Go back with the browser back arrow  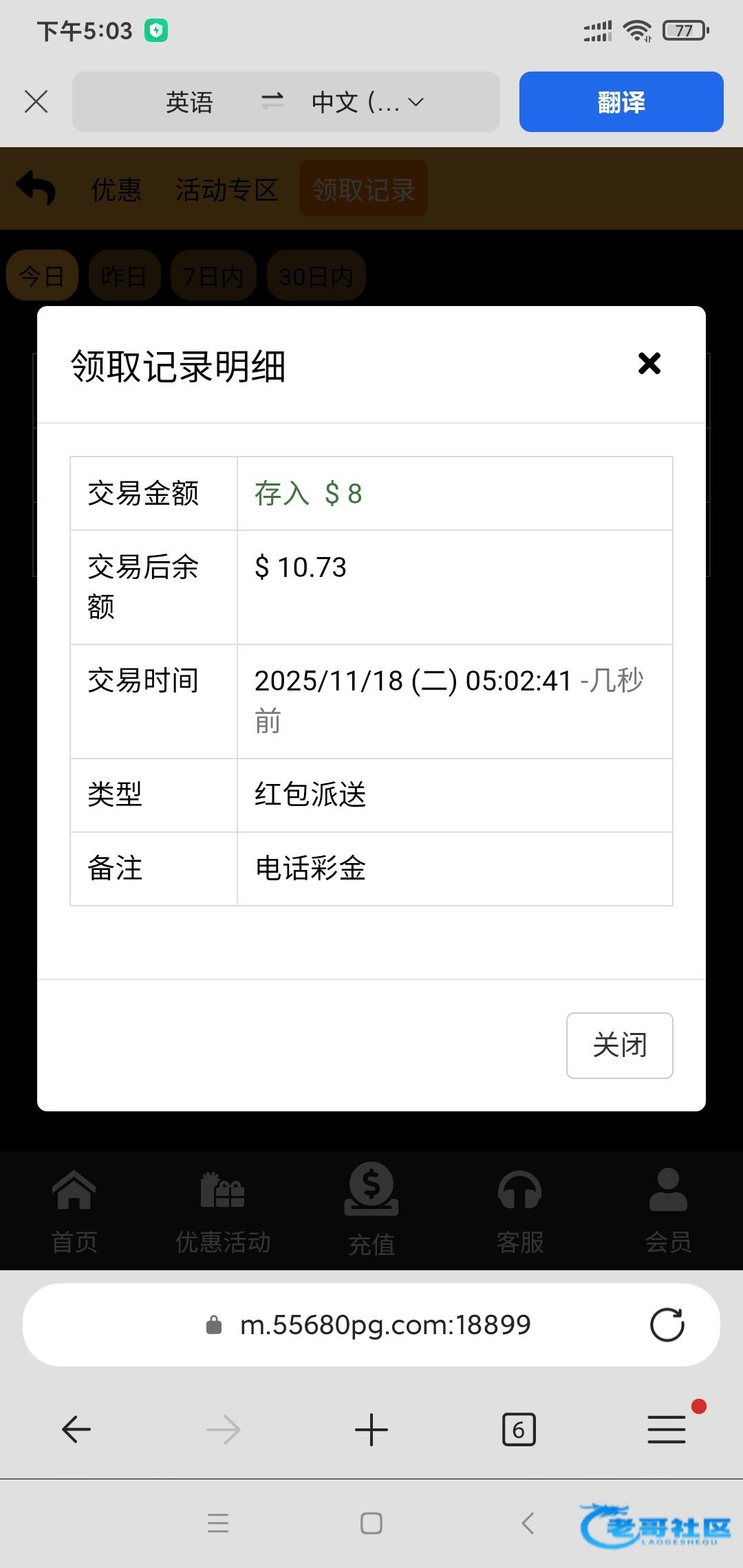pyautogui.click(x=76, y=1430)
